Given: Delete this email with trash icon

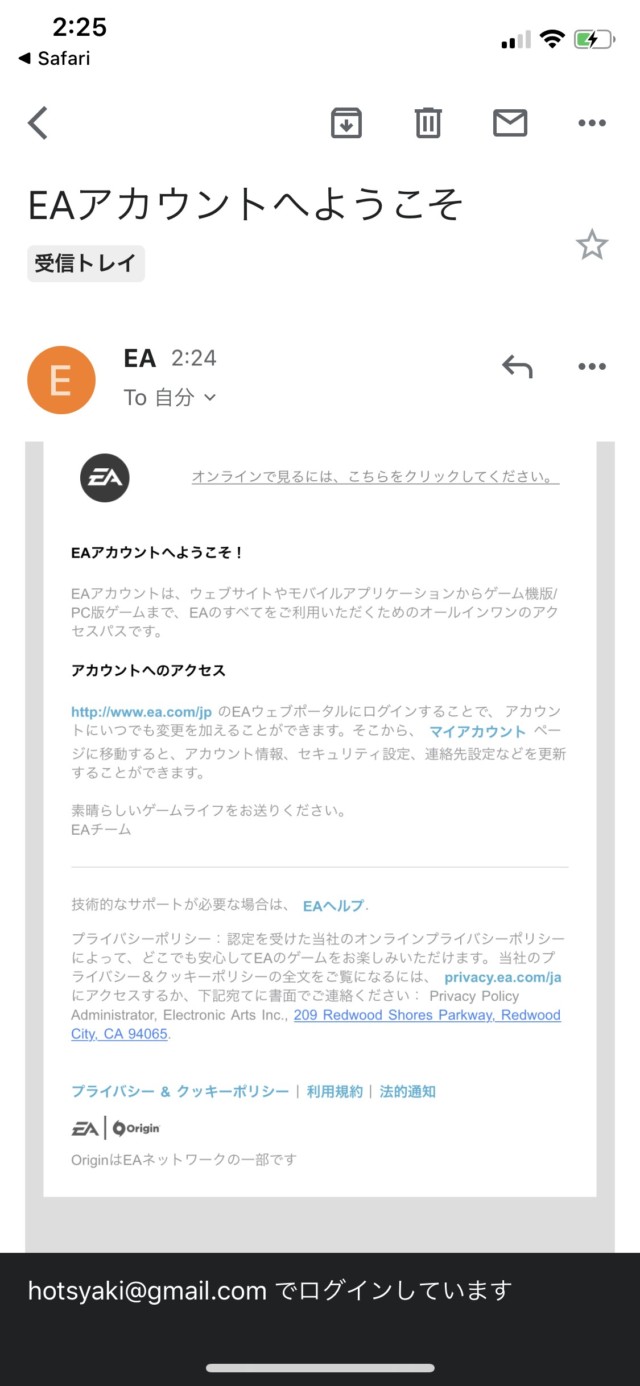Looking at the screenshot, I should 428,123.
